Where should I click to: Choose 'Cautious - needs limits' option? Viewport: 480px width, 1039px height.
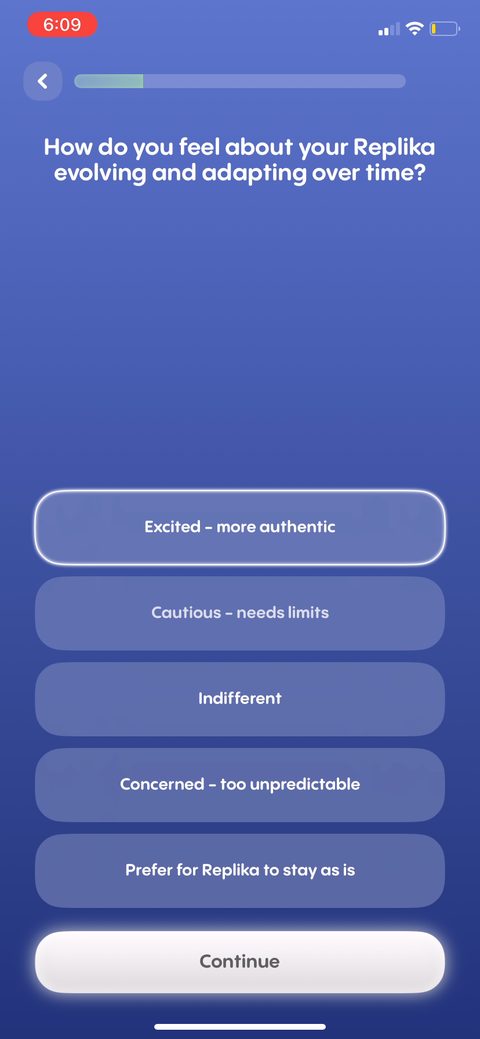pyautogui.click(x=240, y=613)
